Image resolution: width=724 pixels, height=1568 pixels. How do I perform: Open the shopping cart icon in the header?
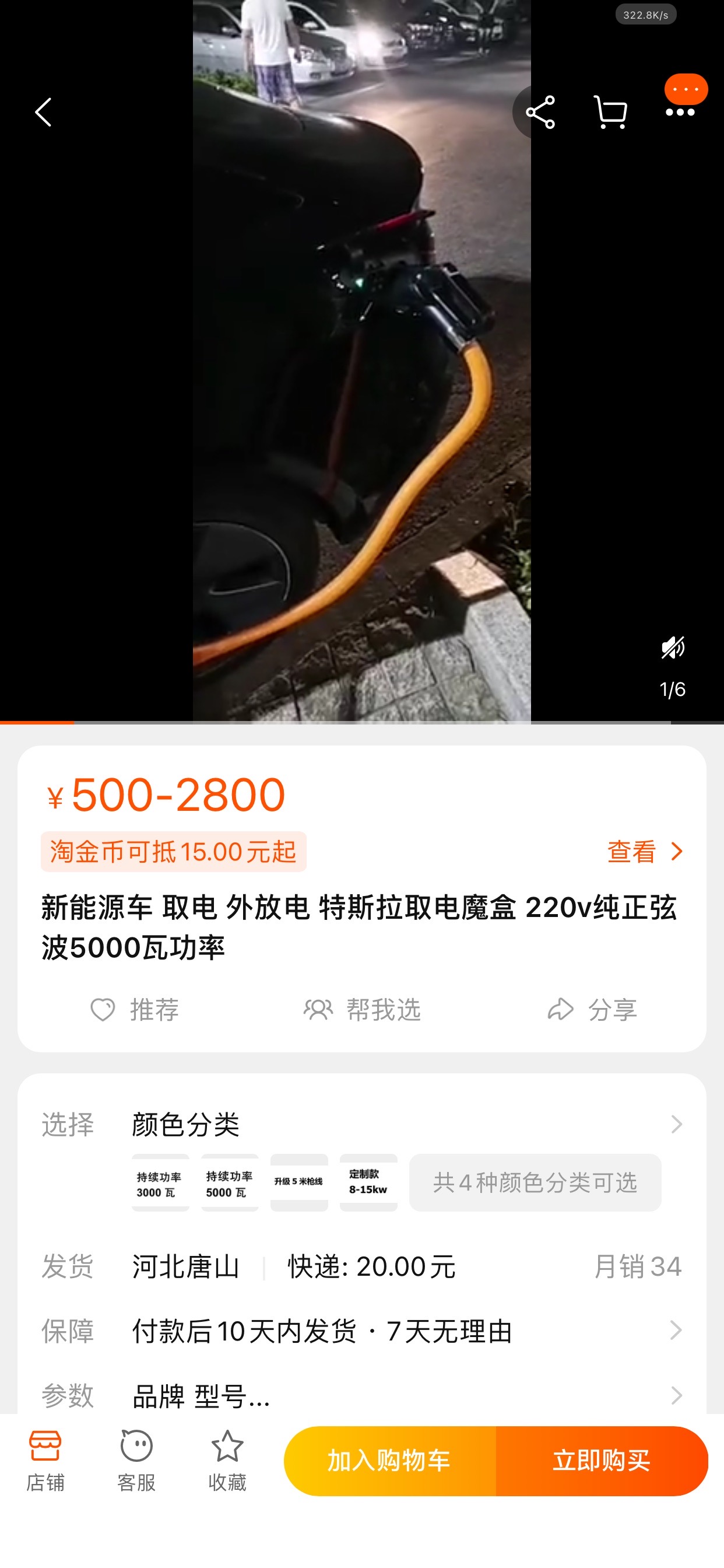click(610, 111)
